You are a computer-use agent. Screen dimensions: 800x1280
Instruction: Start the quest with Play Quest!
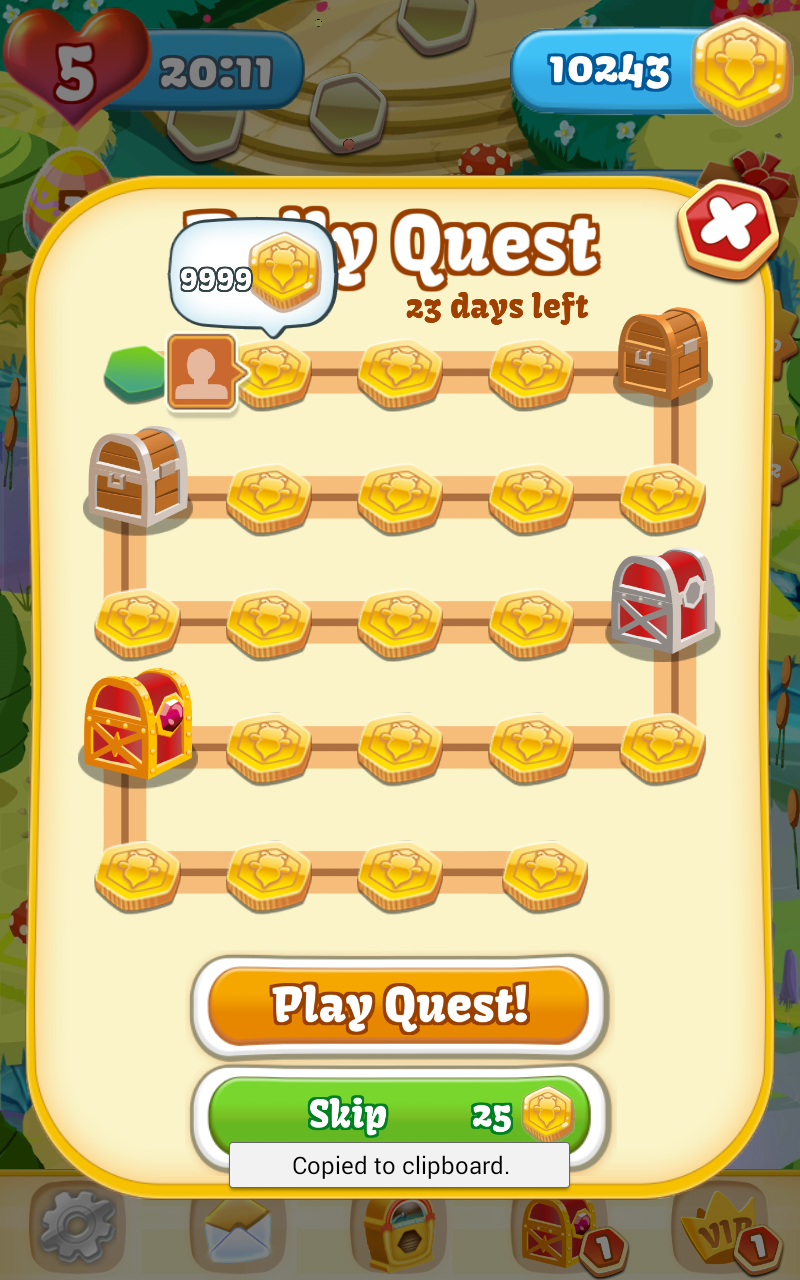pos(399,1006)
